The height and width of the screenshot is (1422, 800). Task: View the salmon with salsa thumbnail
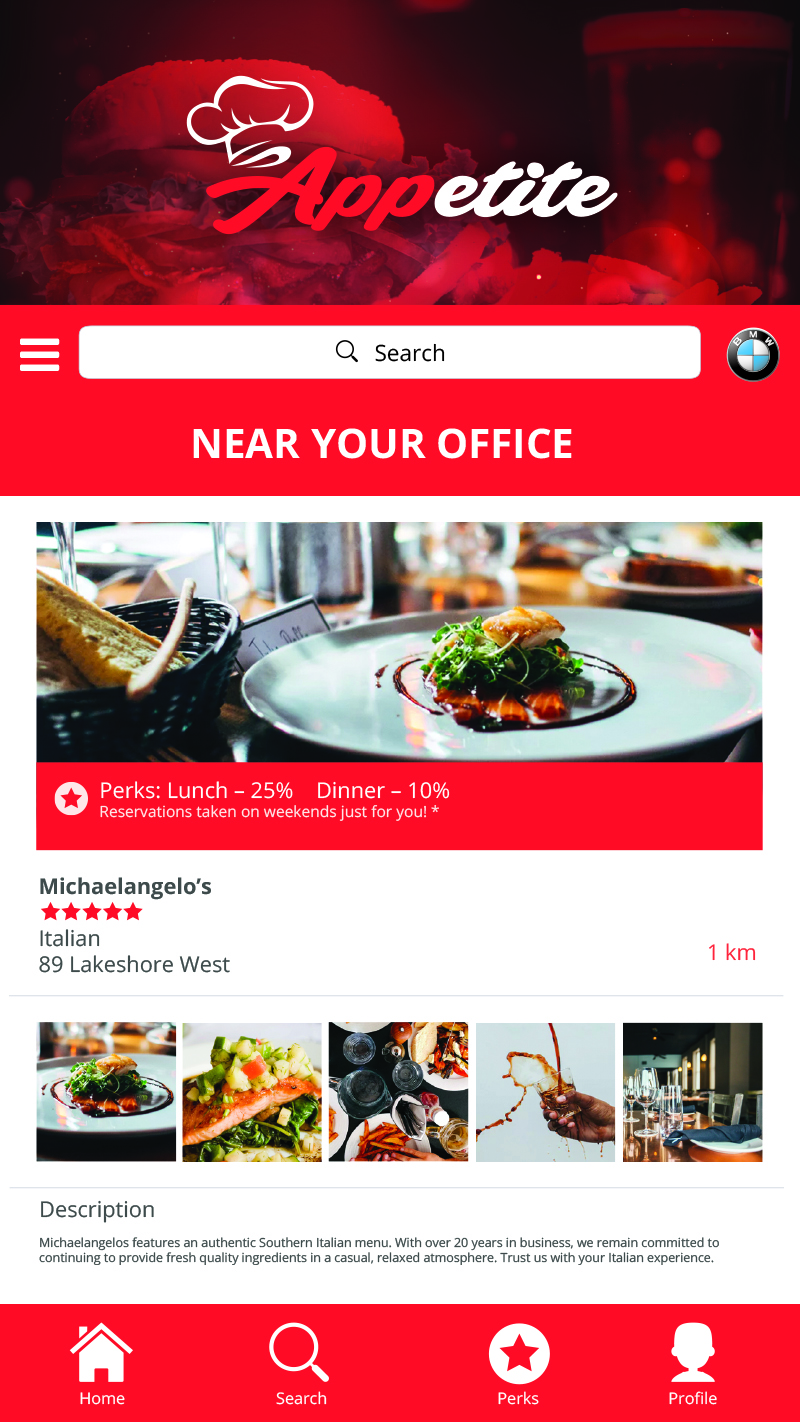(x=252, y=1091)
